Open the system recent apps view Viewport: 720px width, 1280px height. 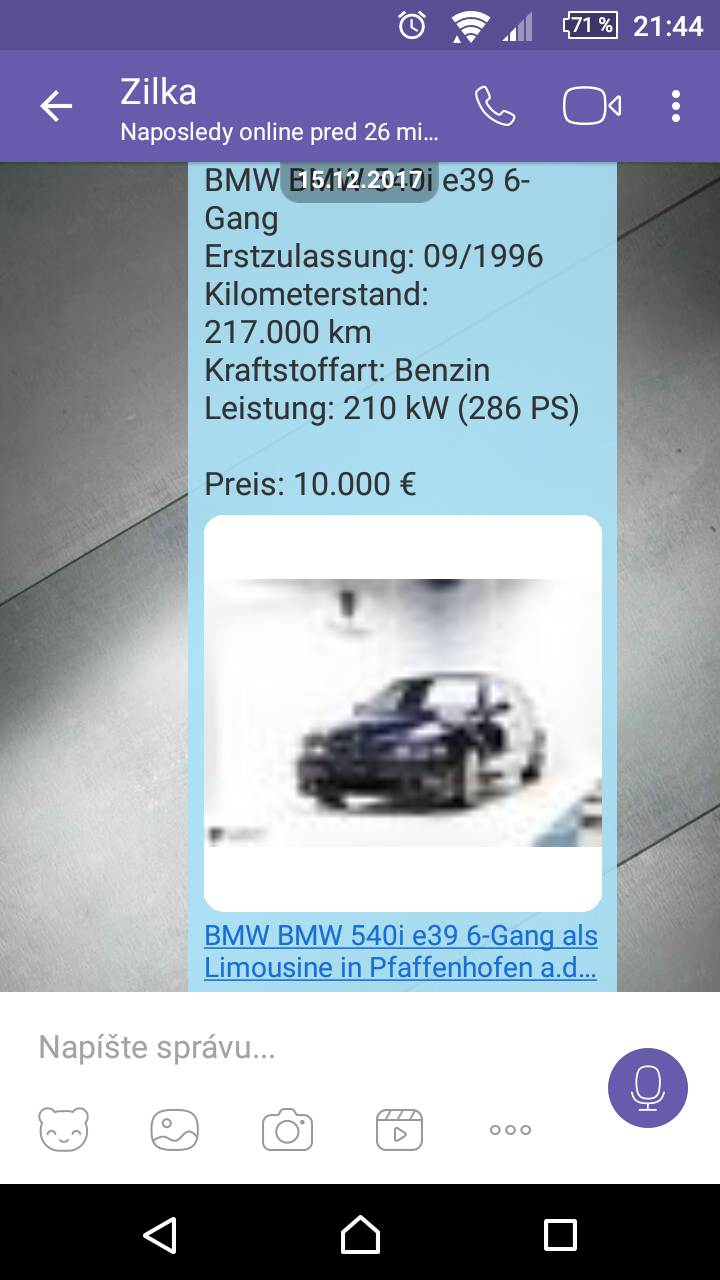point(560,1235)
